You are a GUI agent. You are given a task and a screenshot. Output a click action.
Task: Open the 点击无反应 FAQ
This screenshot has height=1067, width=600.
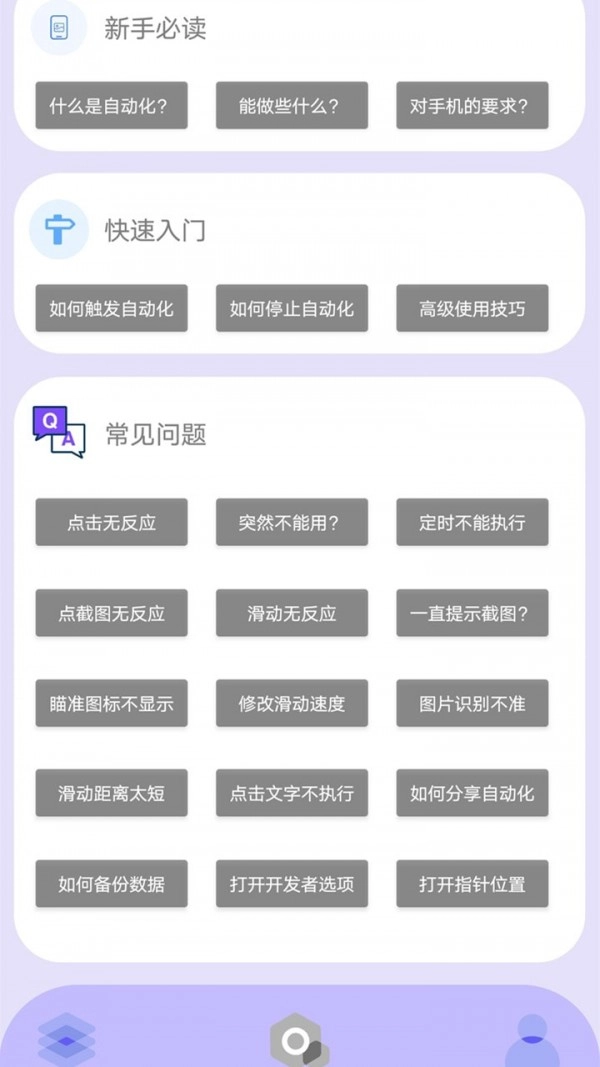click(111, 522)
